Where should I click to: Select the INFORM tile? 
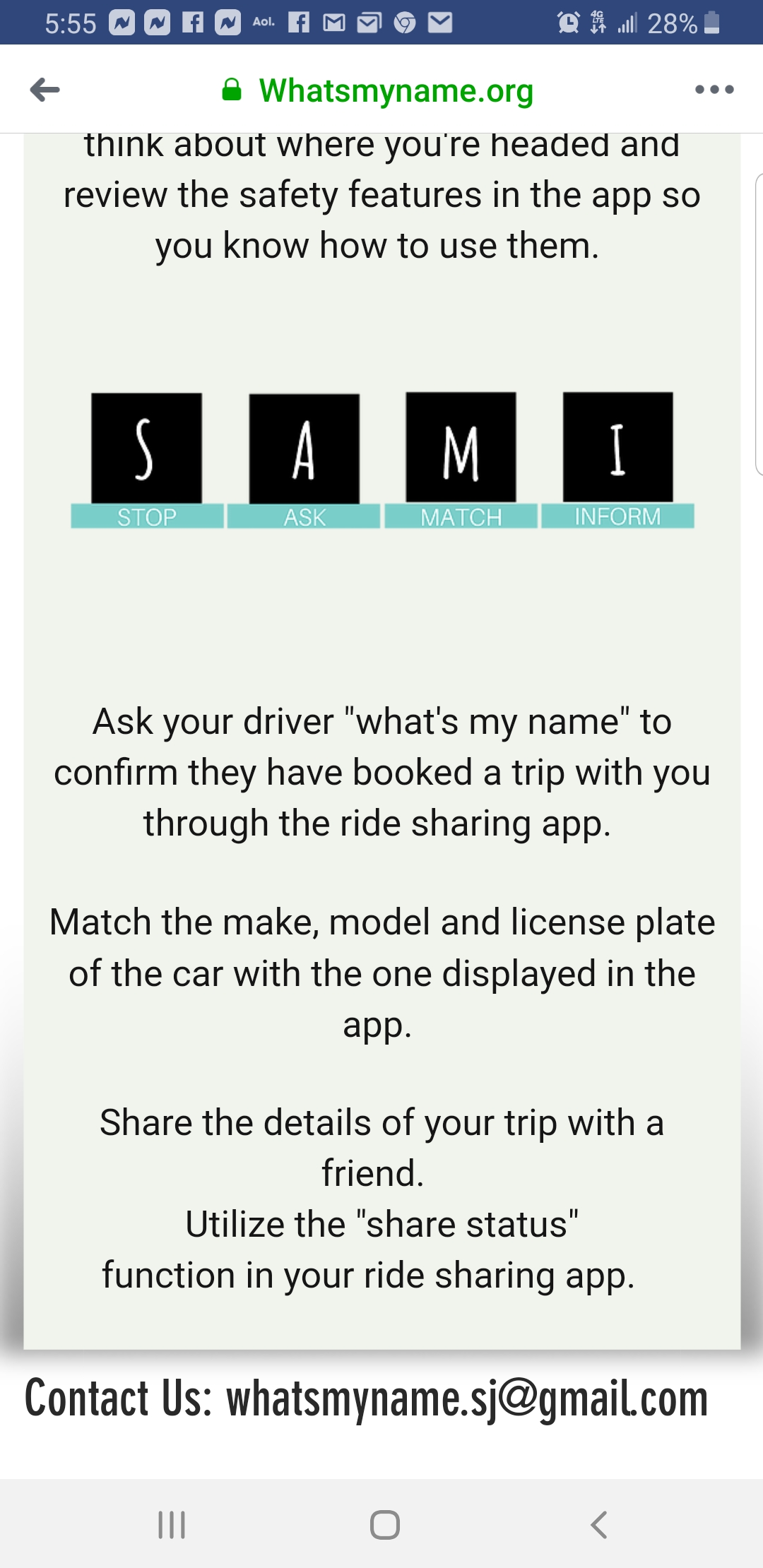click(617, 460)
